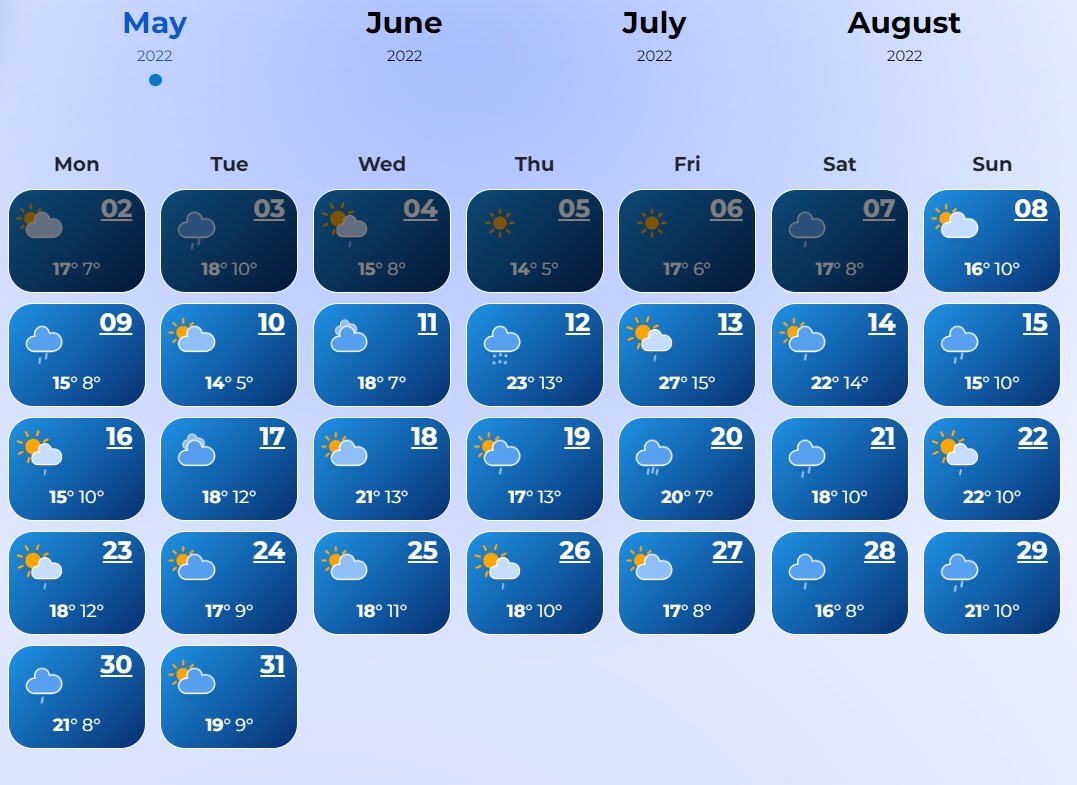The height and width of the screenshot is (785, 1077).
Task: Open the day card for May 18
Action: 382,469
